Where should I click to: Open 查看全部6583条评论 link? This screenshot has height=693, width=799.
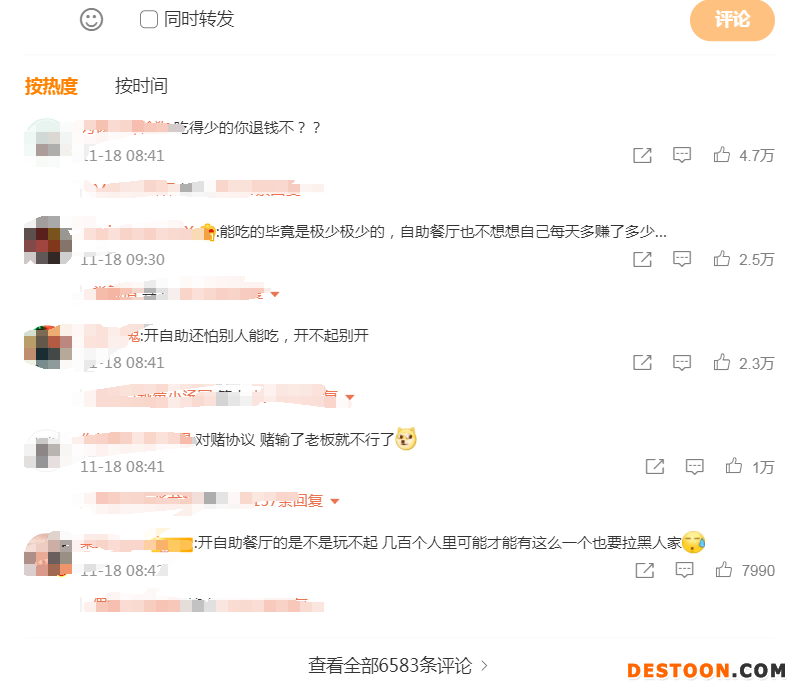[398, 665]
